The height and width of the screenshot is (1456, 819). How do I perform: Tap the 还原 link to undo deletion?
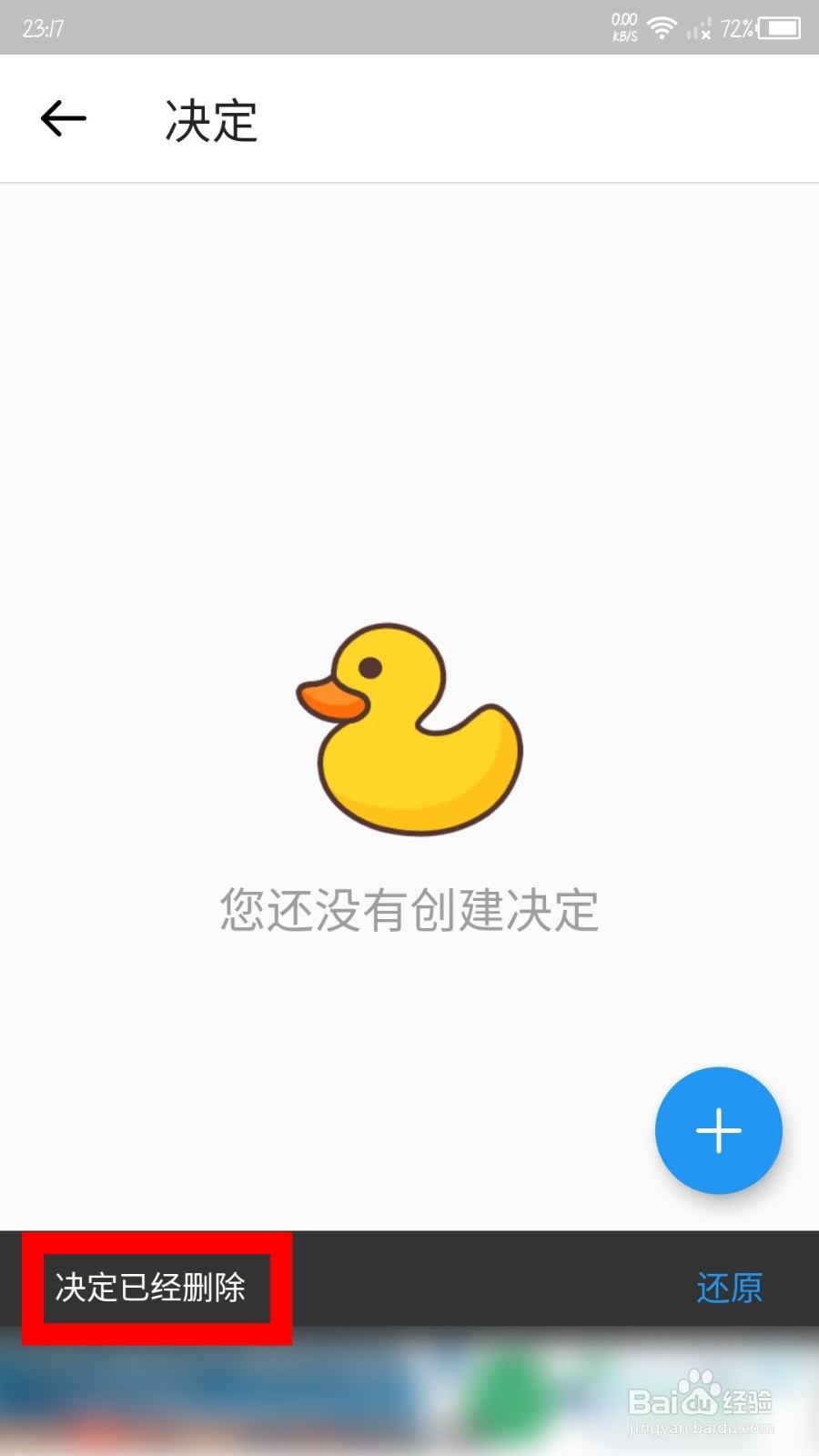point(729,1287)
